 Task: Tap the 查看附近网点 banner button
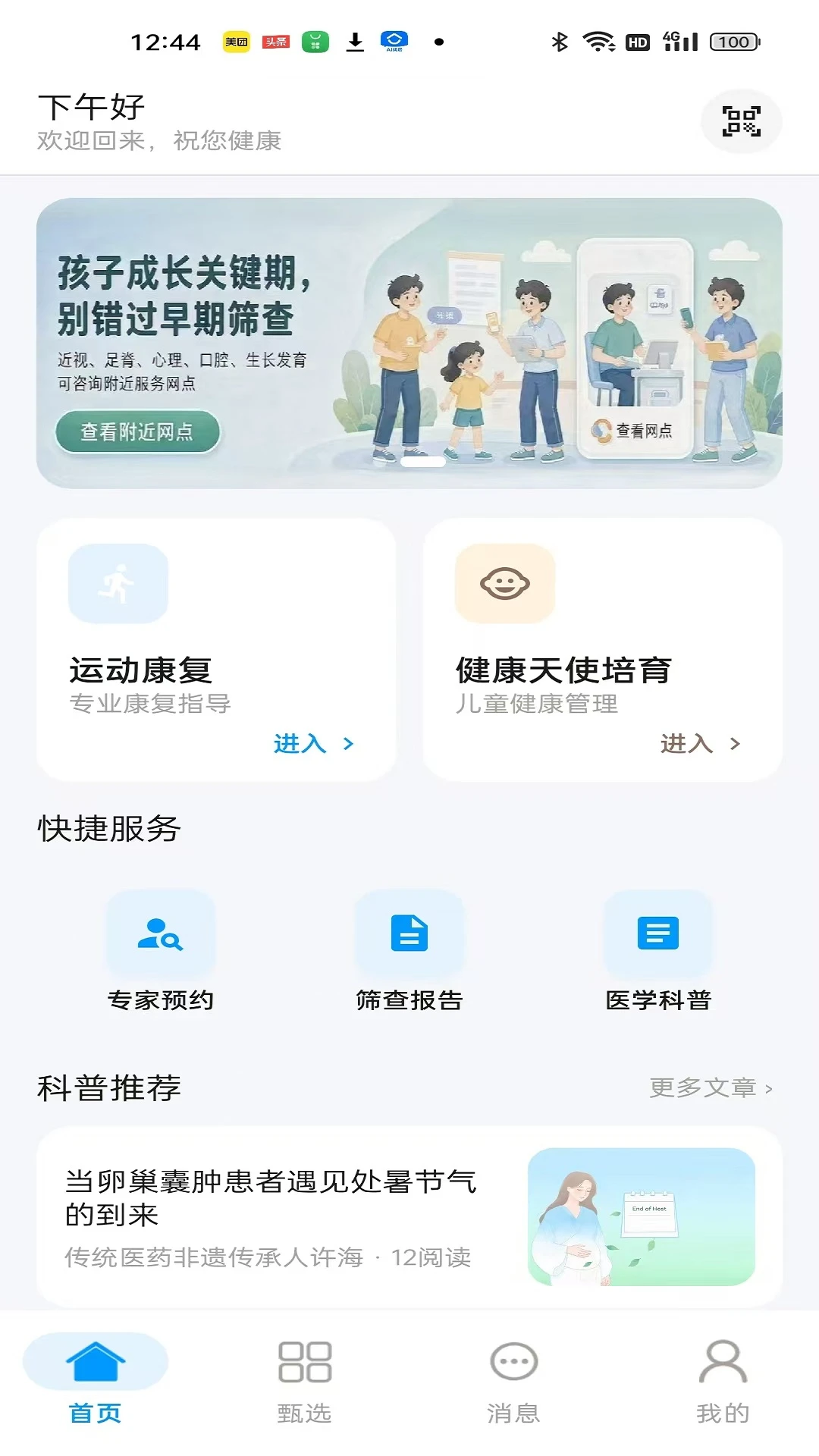[x=137, y=432]
